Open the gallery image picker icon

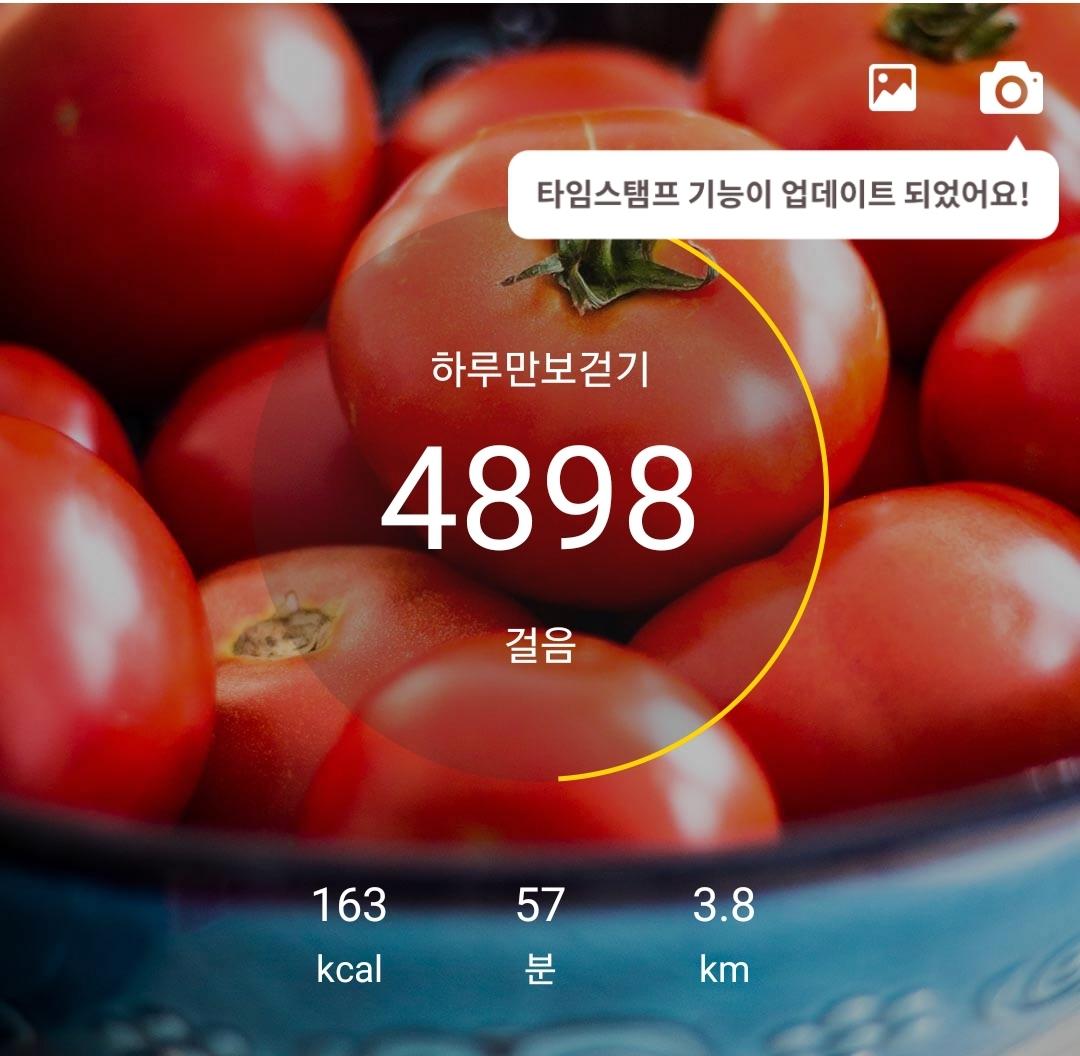892,88
